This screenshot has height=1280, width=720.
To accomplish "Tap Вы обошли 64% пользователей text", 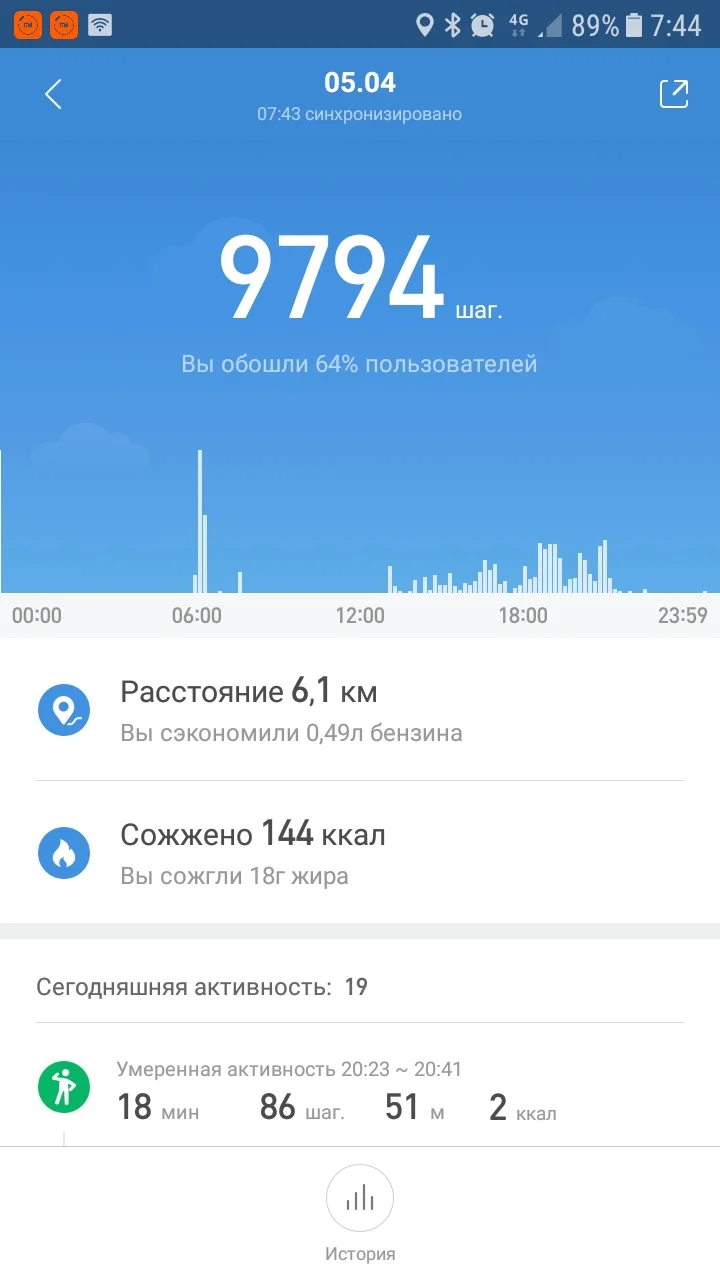I will 360,363.
